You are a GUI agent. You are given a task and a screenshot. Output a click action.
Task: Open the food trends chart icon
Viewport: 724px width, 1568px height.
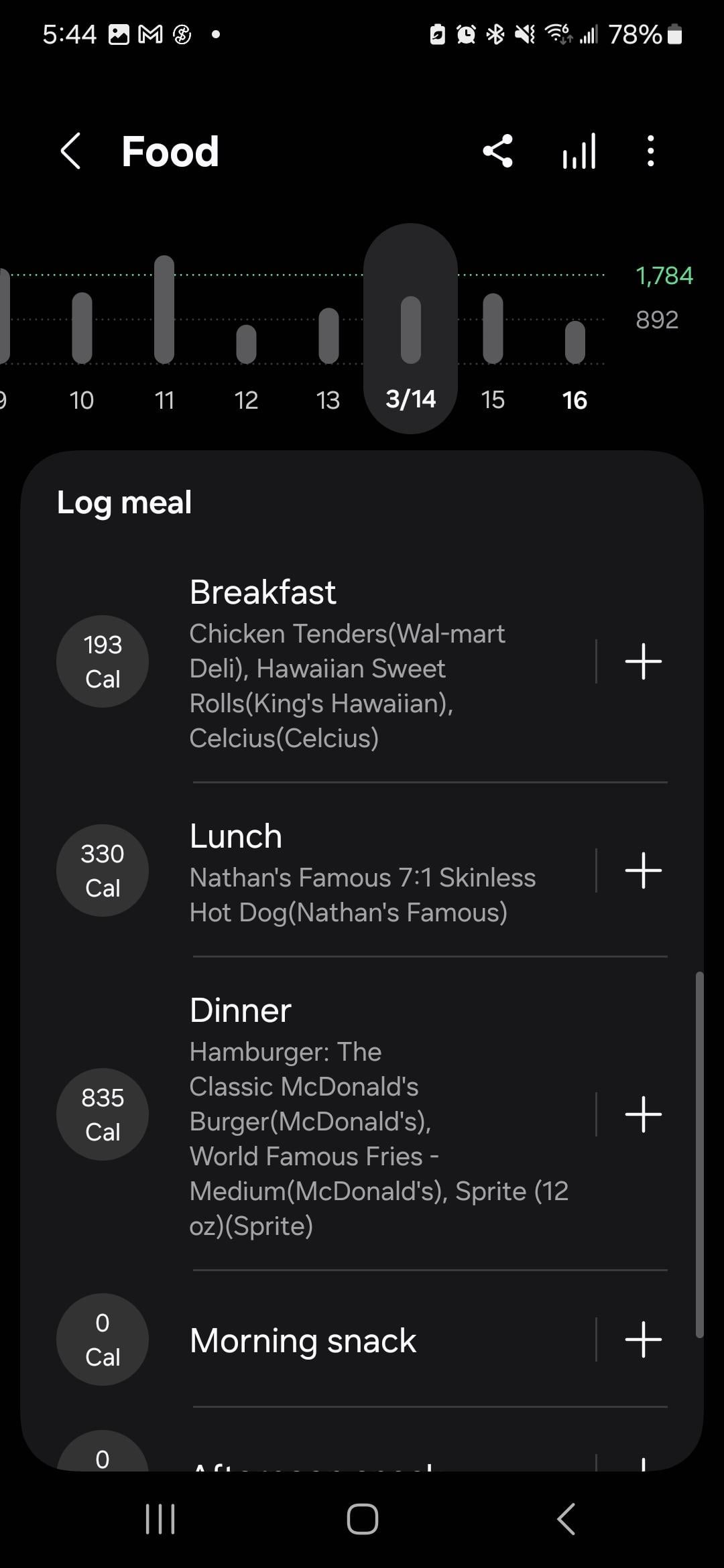(x=579, y=151)
